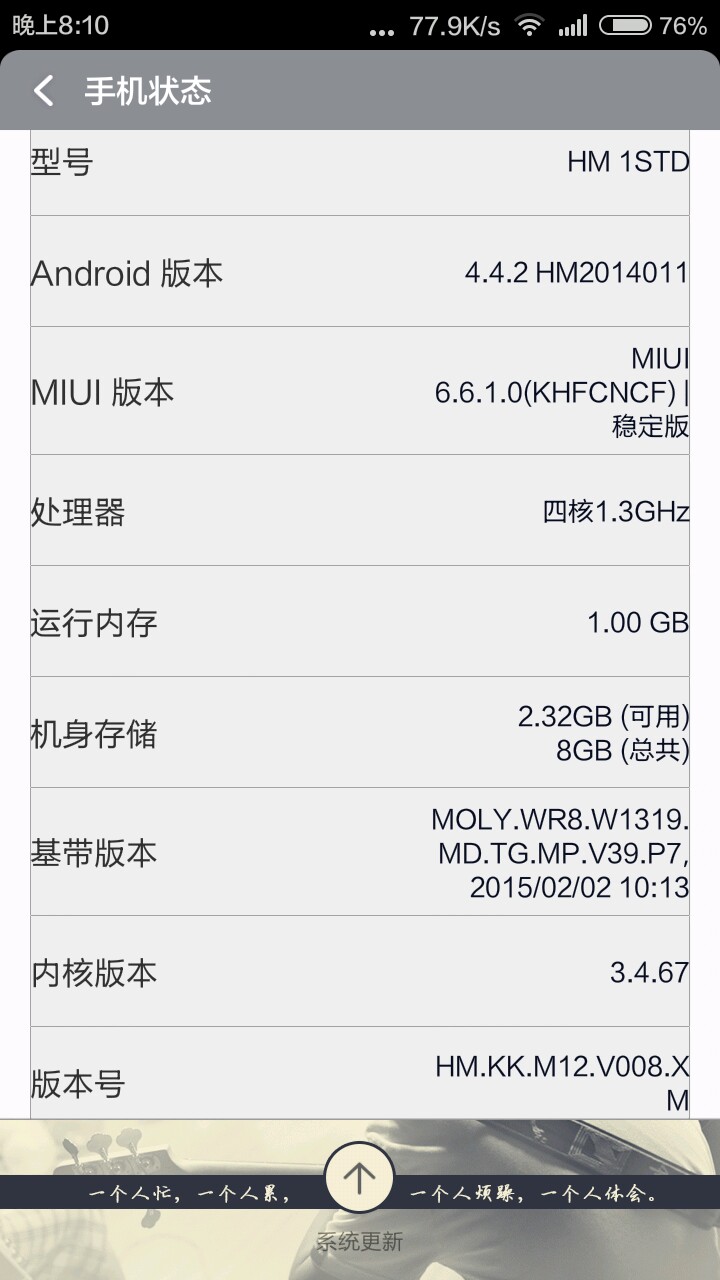Go back from the 手机状态 page
The height and width of the screenshot is (1280, 720).
43,91
